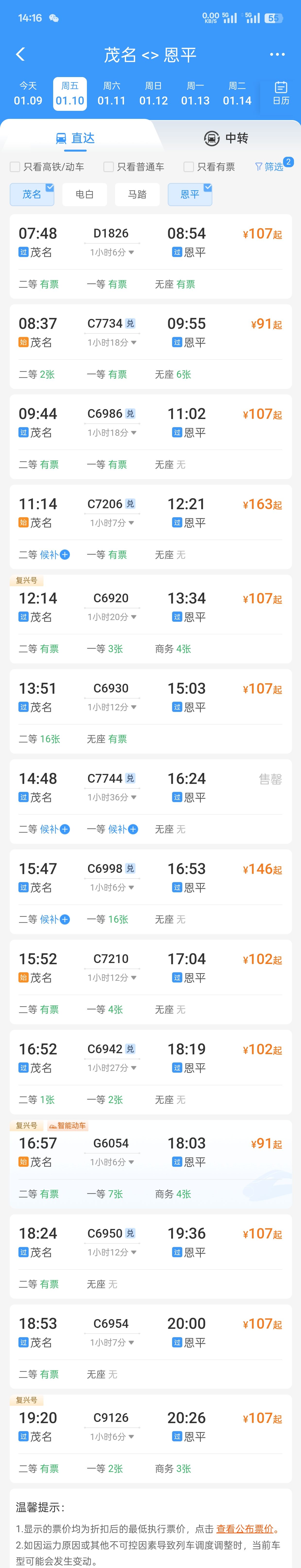Go back from the 茂名 <> 恩平 screen
The height and width of the screenshot is (1568, 301).
(x=20, y=55)
